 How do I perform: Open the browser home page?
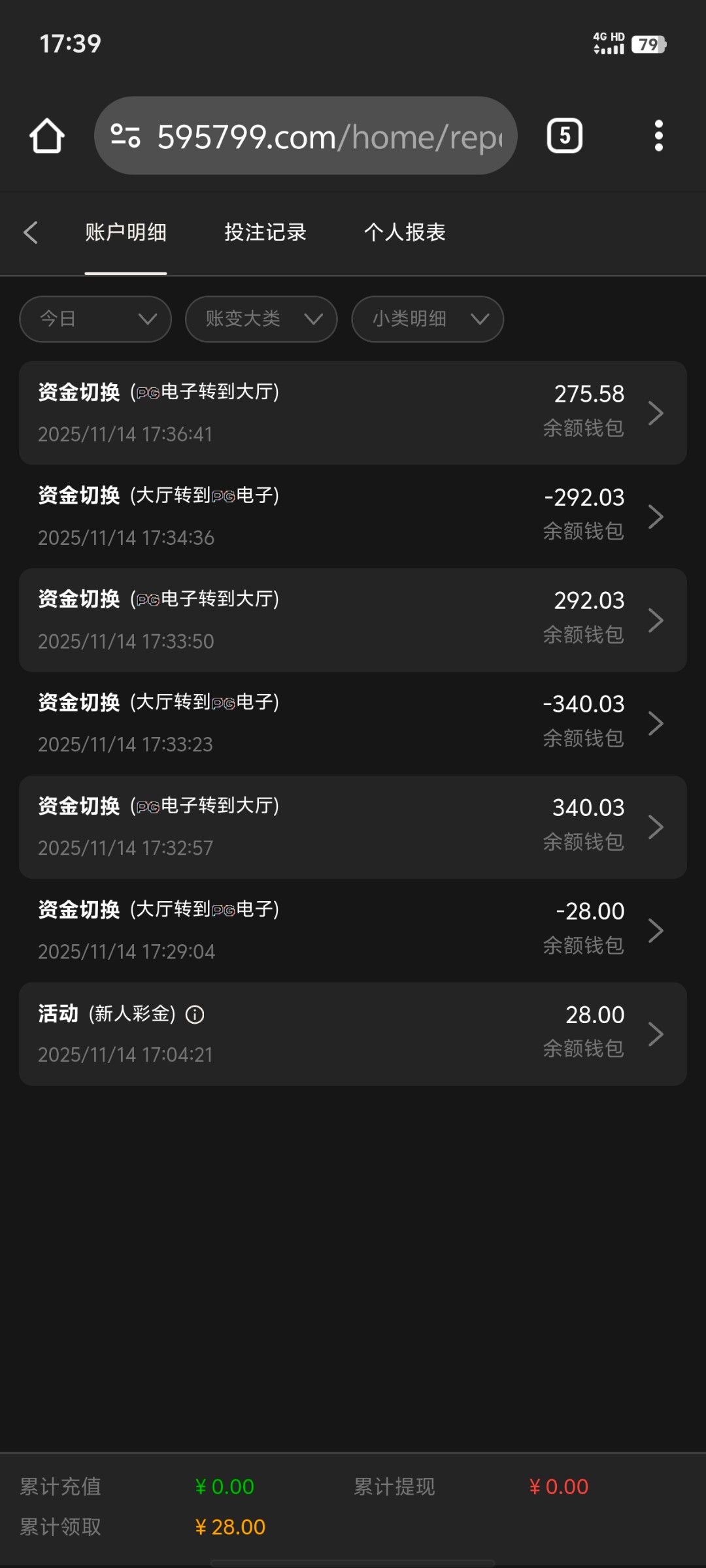pos(47,136)
